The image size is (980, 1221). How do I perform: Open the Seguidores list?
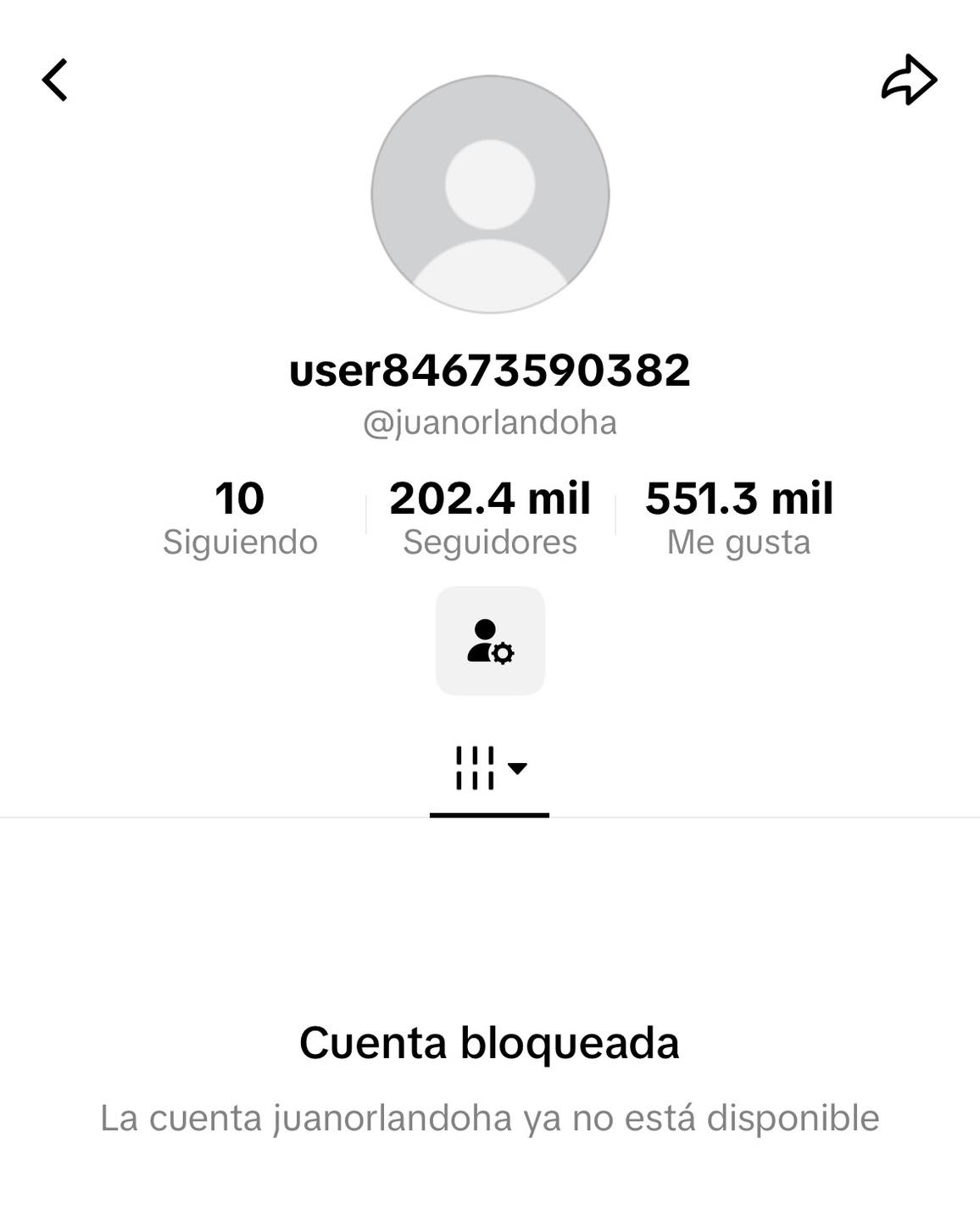(490, 517)
